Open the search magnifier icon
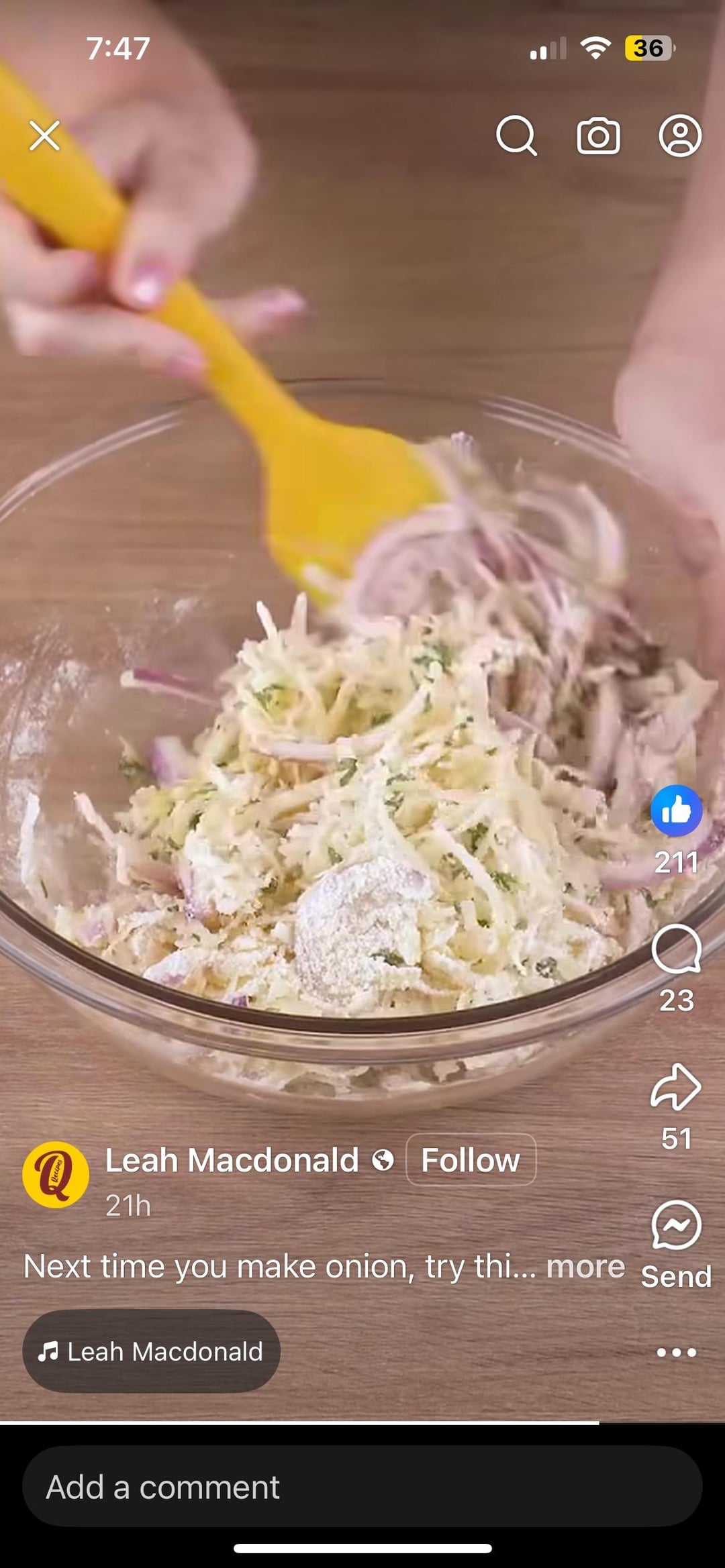The image size is (725, 1568). (516, 136)
